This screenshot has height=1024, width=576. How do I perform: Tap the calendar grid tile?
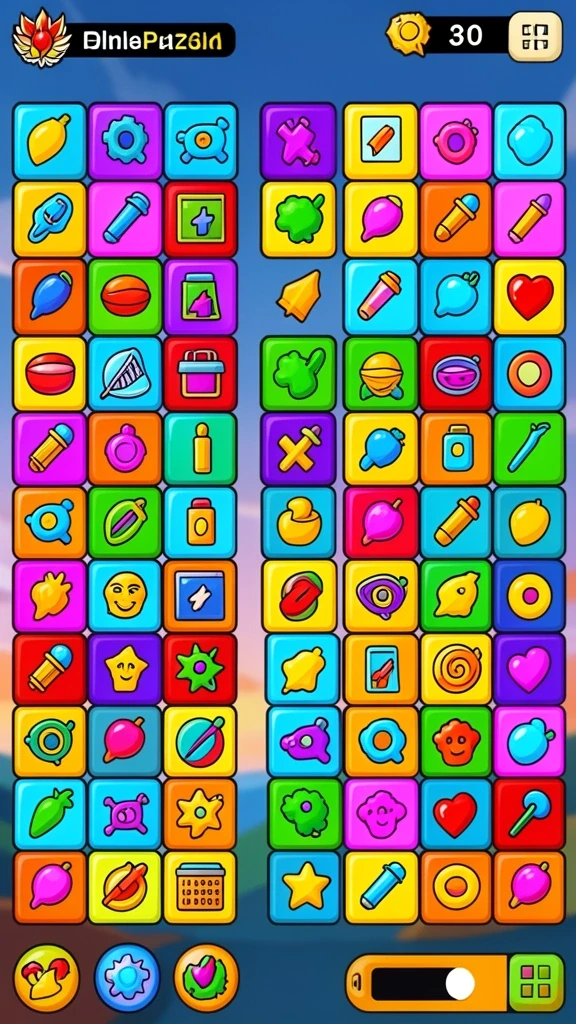pyautogui.click(x=200, y=887)
